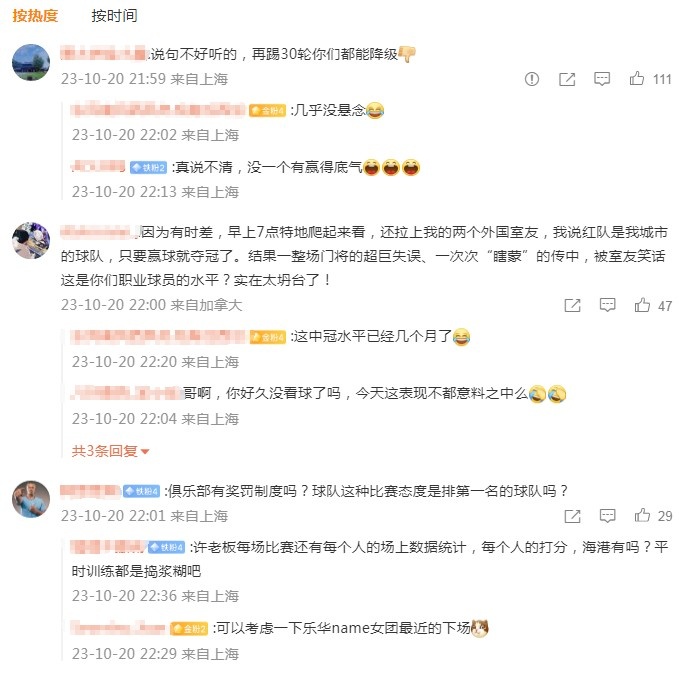Like the comment with 47 likes

point(643,305)
